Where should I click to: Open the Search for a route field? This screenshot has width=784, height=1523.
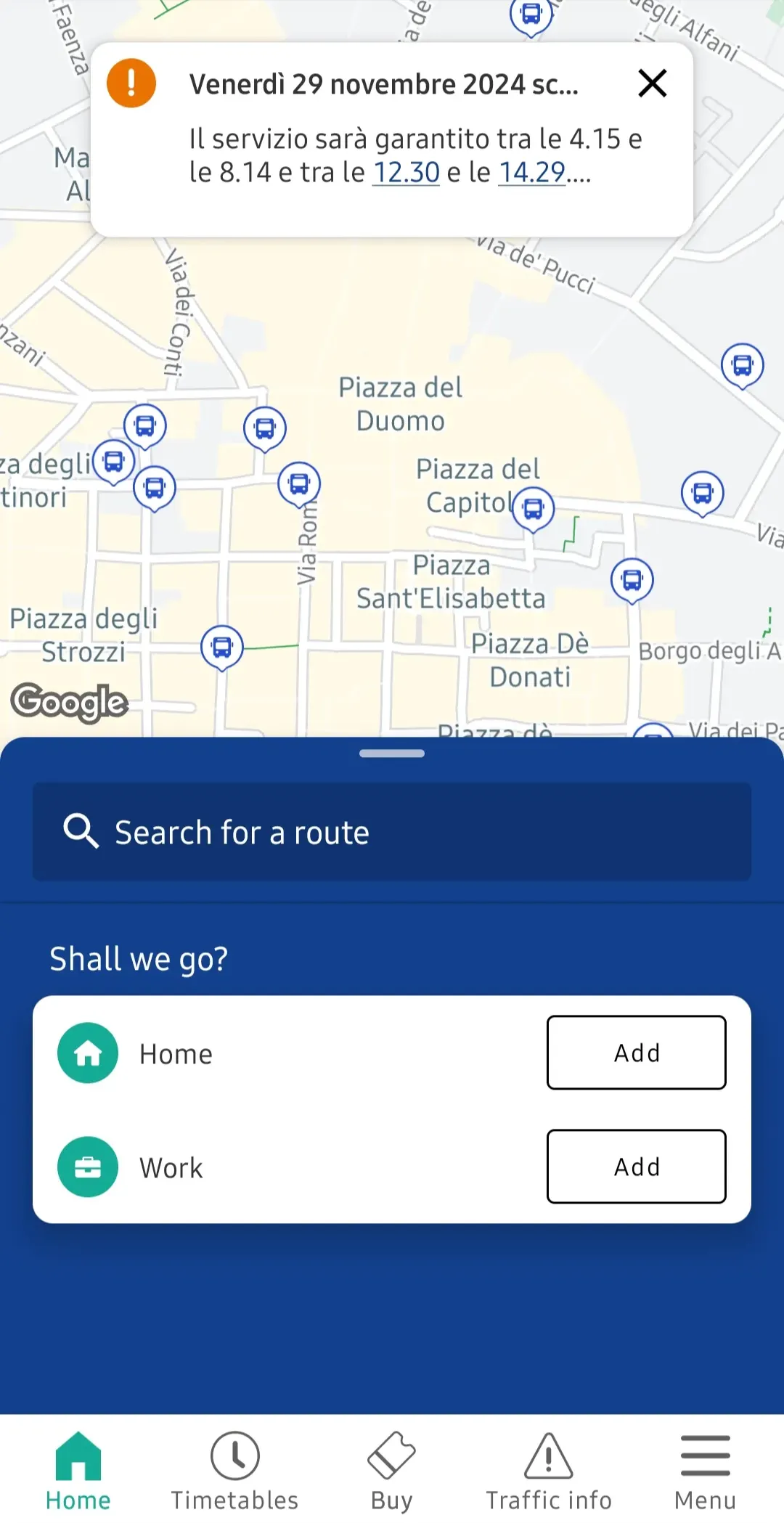[392, 832]
